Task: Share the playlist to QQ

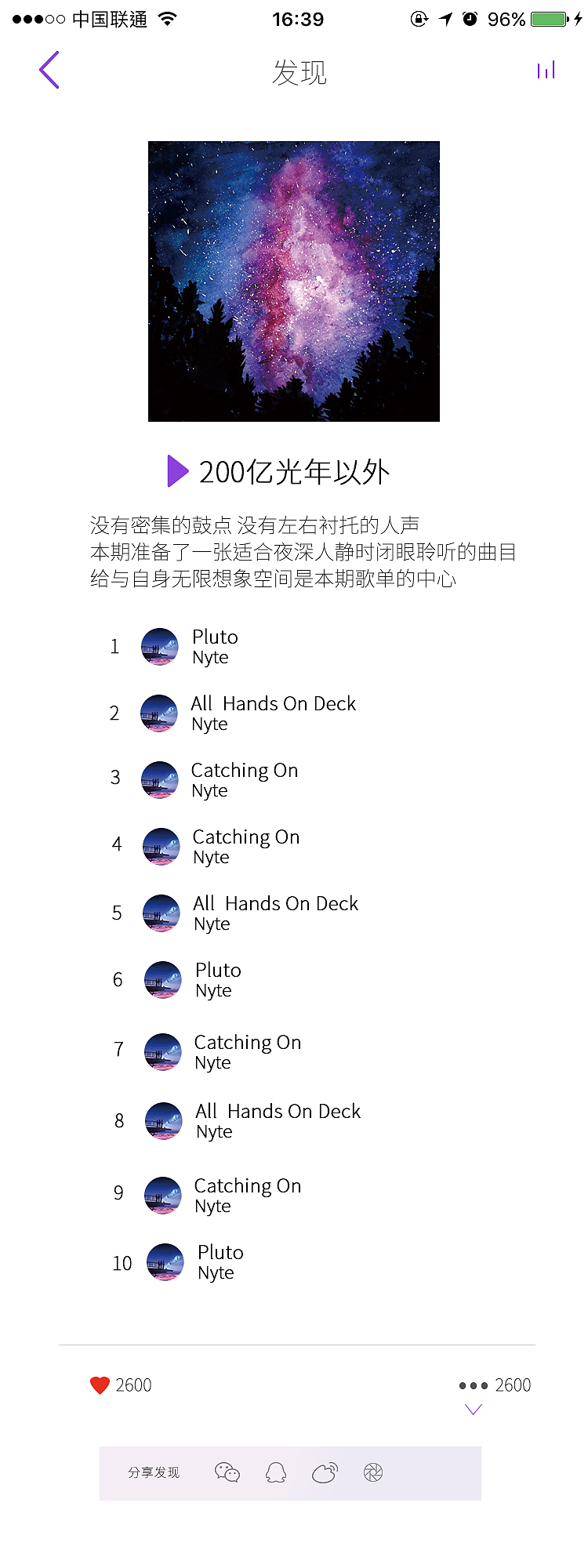Action: [275, 1472]
